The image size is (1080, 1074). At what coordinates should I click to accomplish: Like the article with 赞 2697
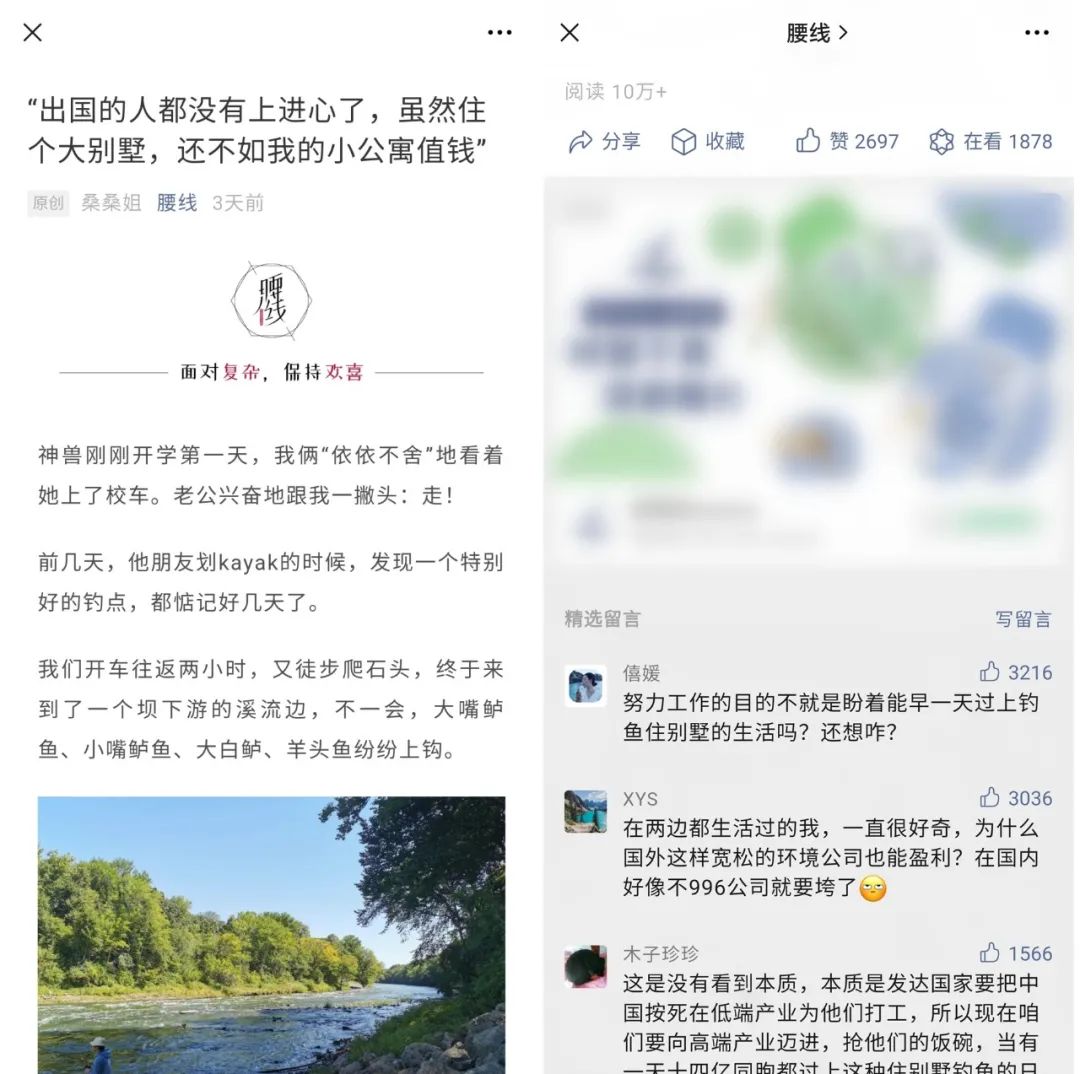pyautogui.click(x=847, y=142)
